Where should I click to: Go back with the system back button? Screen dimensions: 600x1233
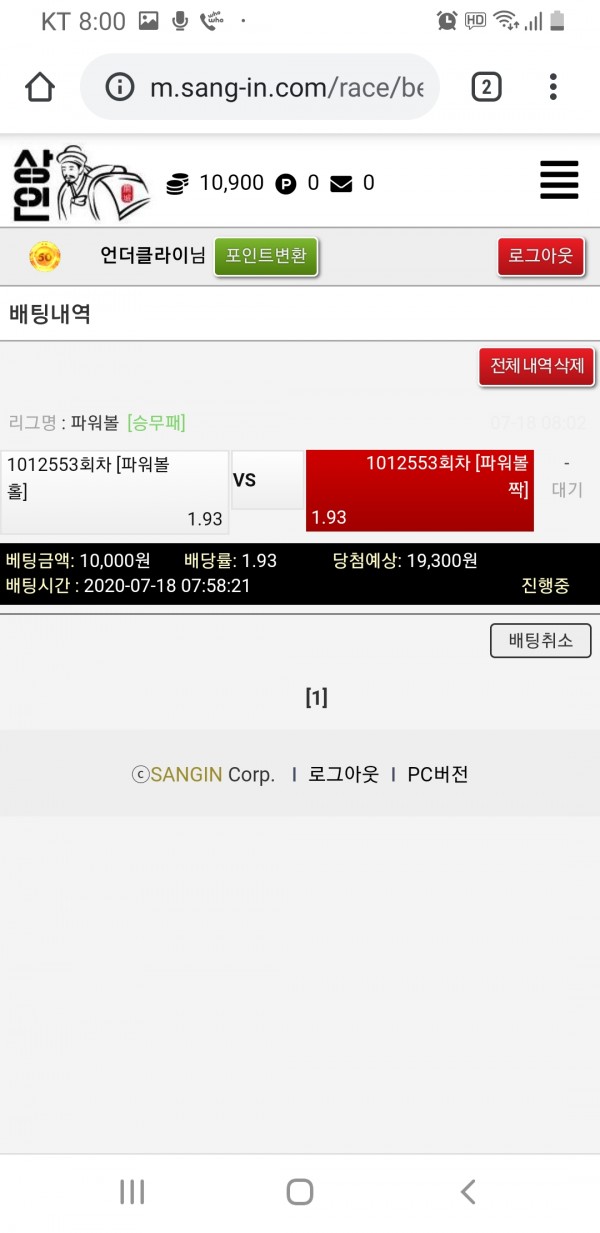467,1191
